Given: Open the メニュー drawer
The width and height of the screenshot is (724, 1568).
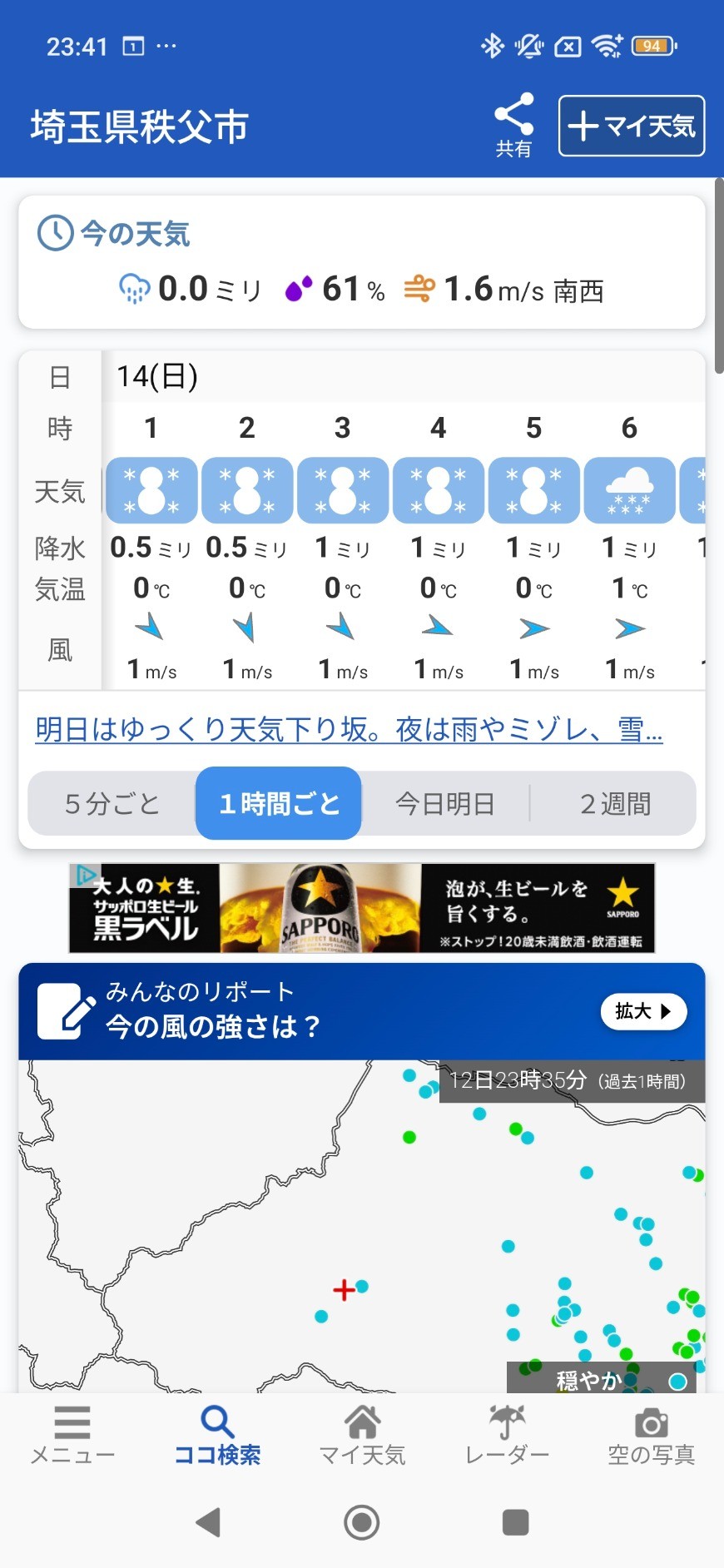Looking at the screenshot, I should pyautogui.click(x=72, y=1435).
